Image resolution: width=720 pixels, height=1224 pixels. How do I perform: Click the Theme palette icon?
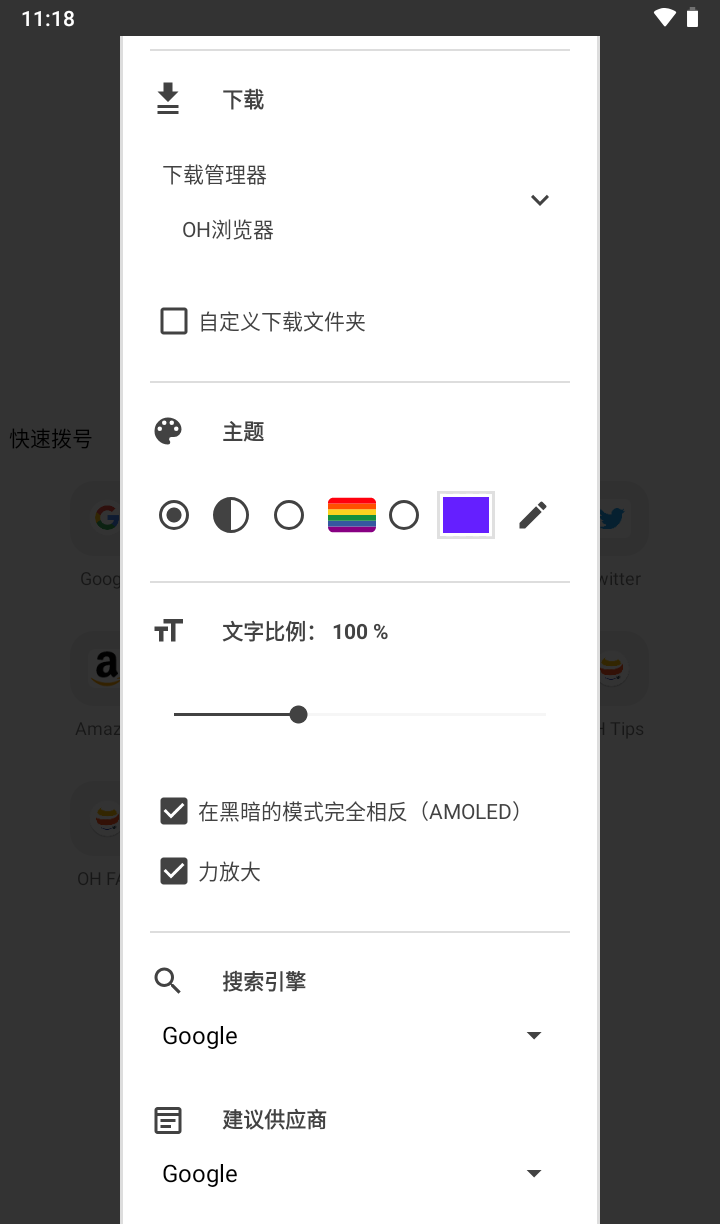click(x=168, y=430)
